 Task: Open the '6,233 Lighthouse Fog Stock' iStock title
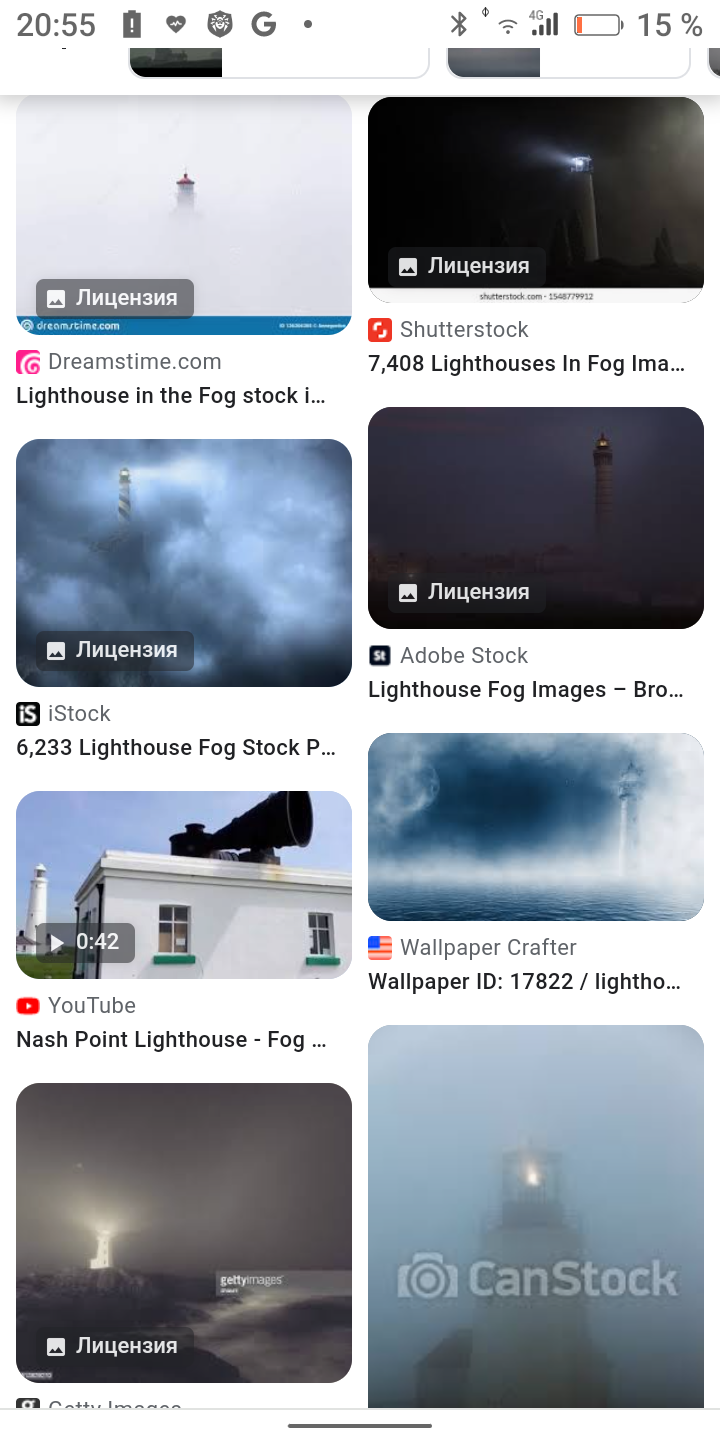pos(176,748)
